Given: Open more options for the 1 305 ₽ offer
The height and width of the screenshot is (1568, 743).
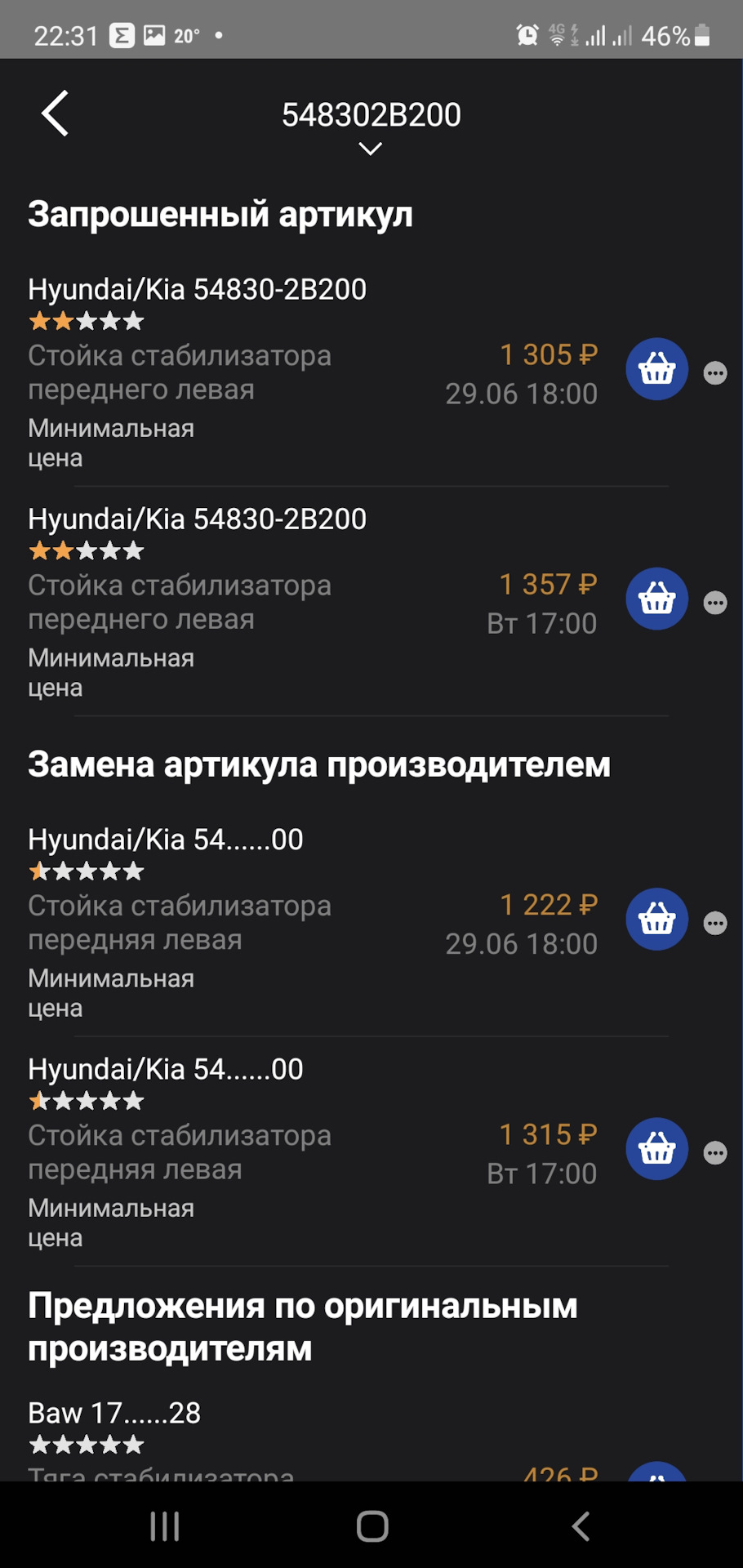Looking at the screenshot, I should pyautogui.click(x=715, y=373).
